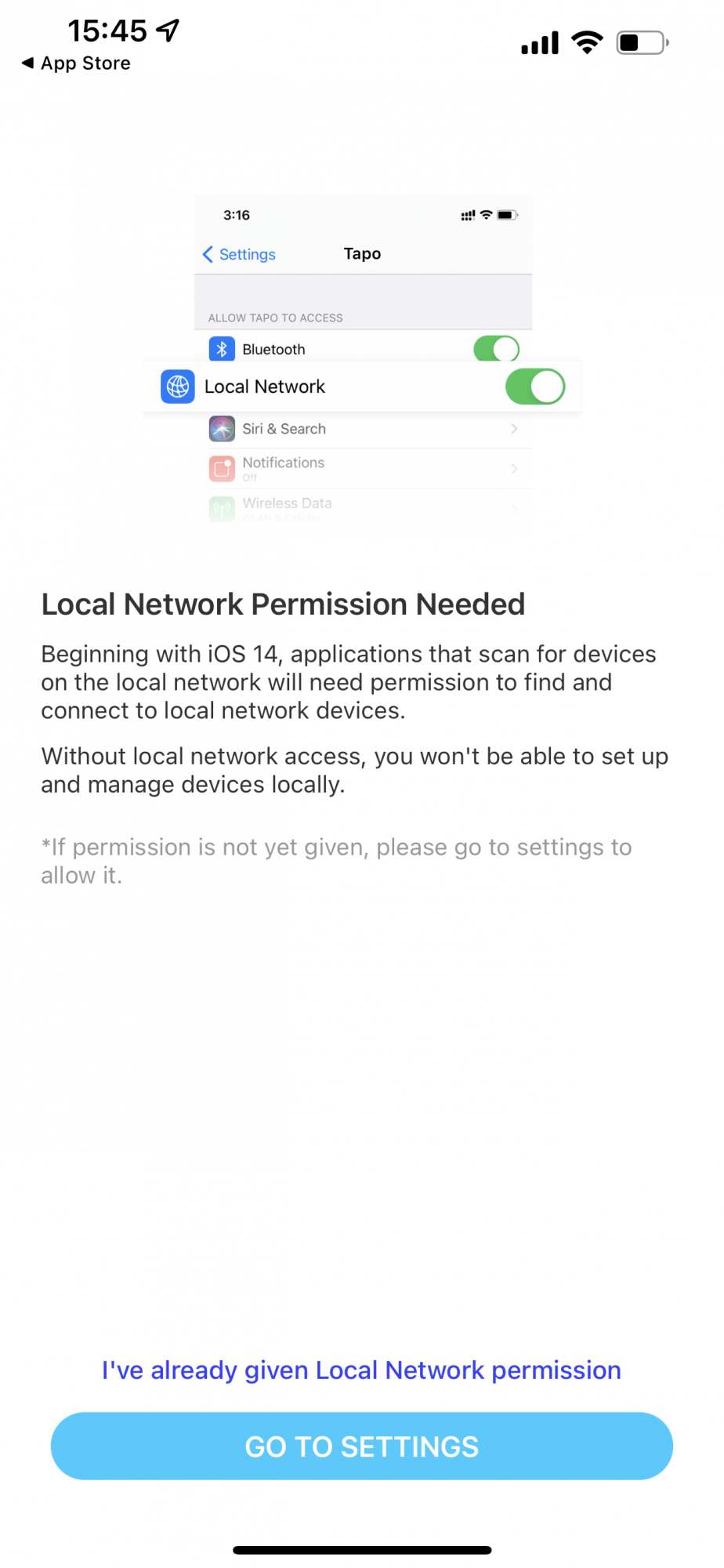This screenshot has width=724, height=1568.
Task: Tap the GO TO SETTINGS button
Action: pyautogui.click(x=361, y=1446)
